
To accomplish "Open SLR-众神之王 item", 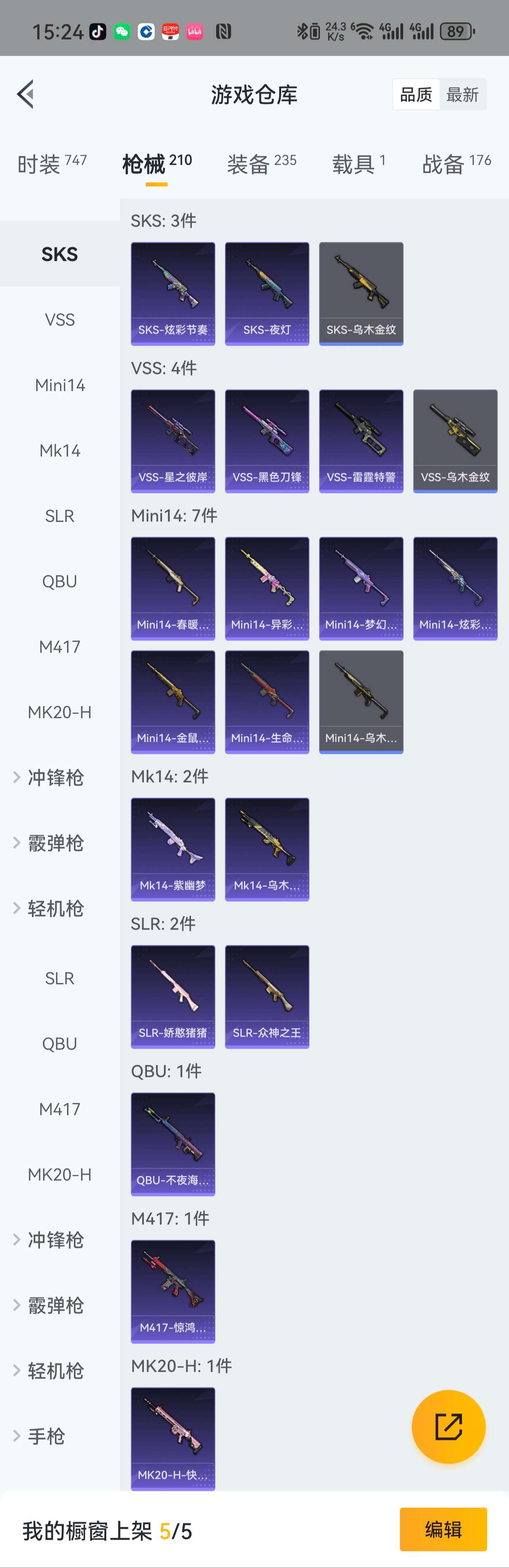I will 267,997.
